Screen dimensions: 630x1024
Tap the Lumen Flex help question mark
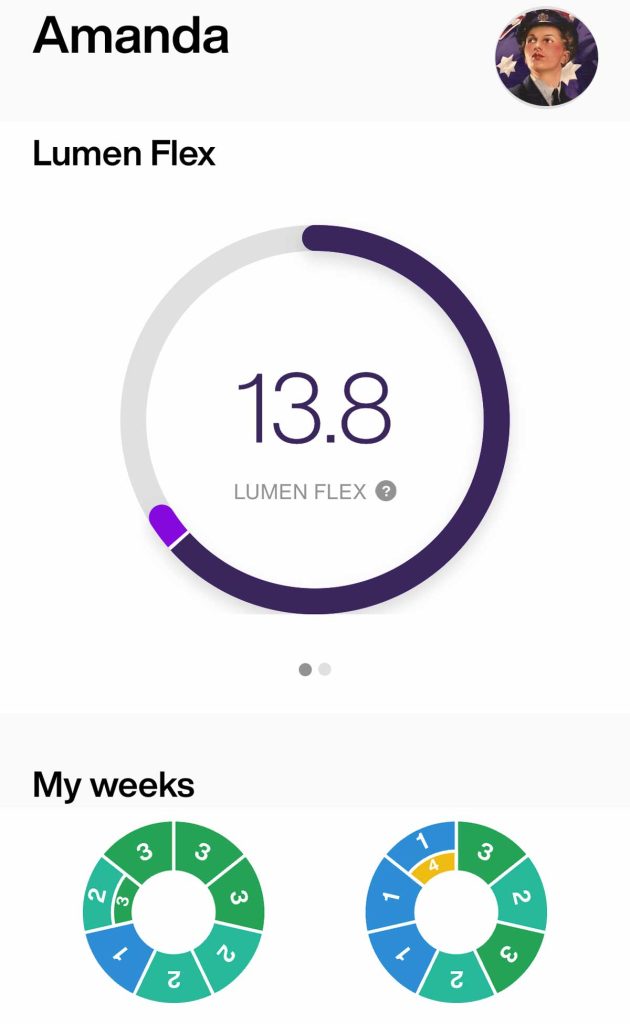click(386, 491)
